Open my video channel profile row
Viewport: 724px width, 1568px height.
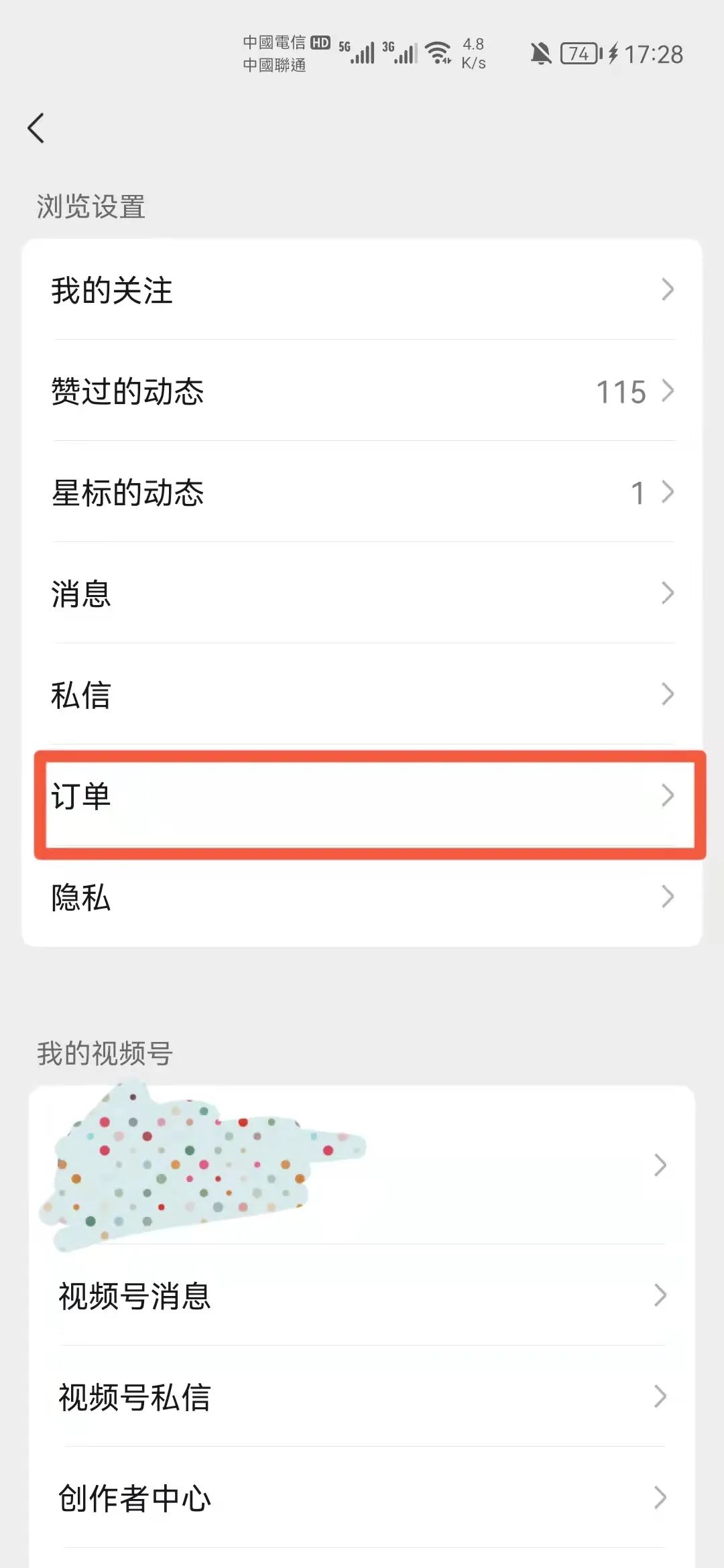pyautogui.click(x=362, y=1165)
